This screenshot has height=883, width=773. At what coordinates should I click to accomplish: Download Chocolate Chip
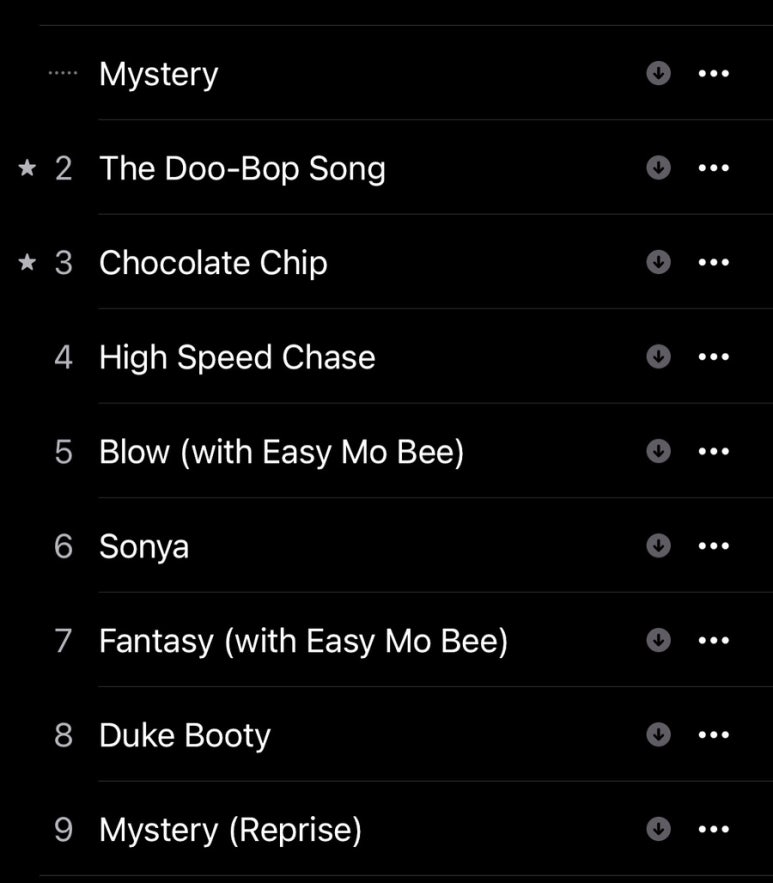pyautogui.click(x=658, y=262)
